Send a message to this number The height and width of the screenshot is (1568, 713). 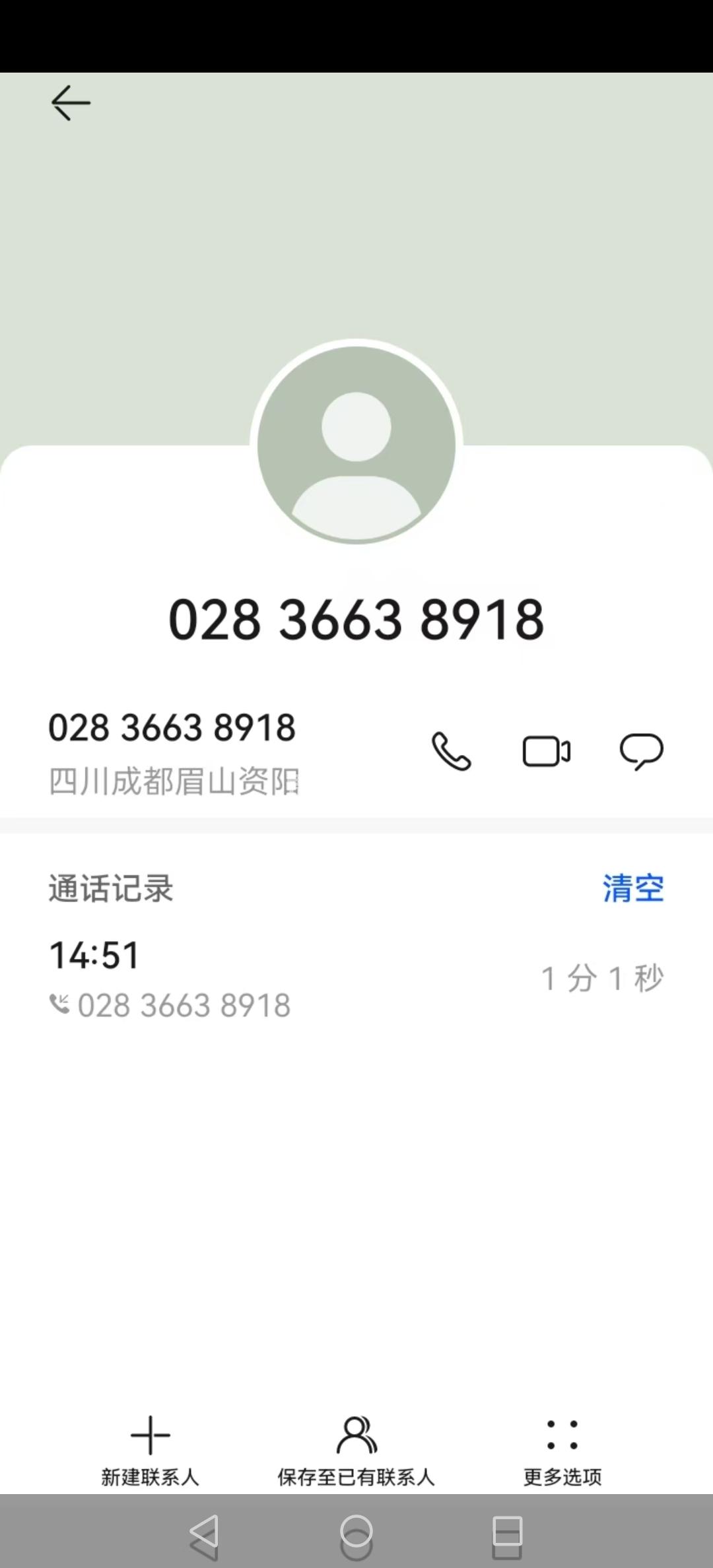click(x=641, y=752)
